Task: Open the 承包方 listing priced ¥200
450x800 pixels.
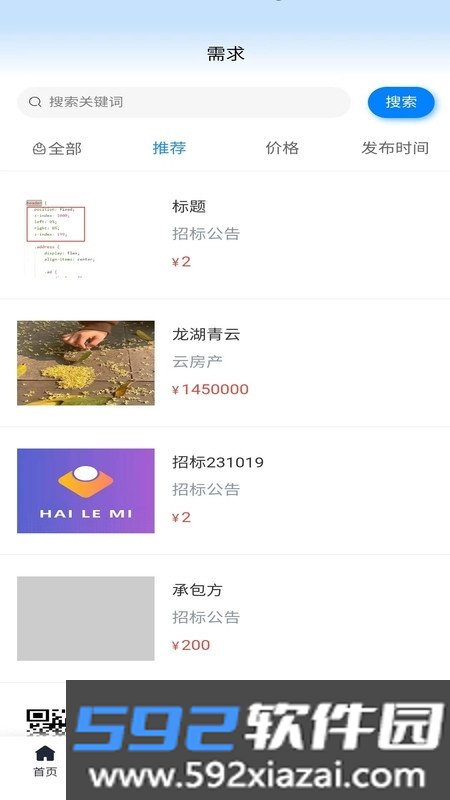Action: click(x=225, y=618)
